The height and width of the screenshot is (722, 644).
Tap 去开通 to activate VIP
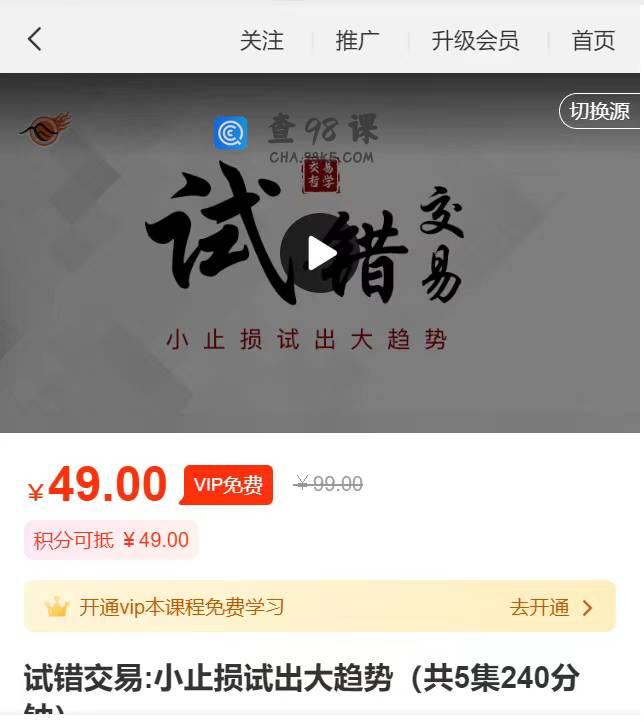551,607
